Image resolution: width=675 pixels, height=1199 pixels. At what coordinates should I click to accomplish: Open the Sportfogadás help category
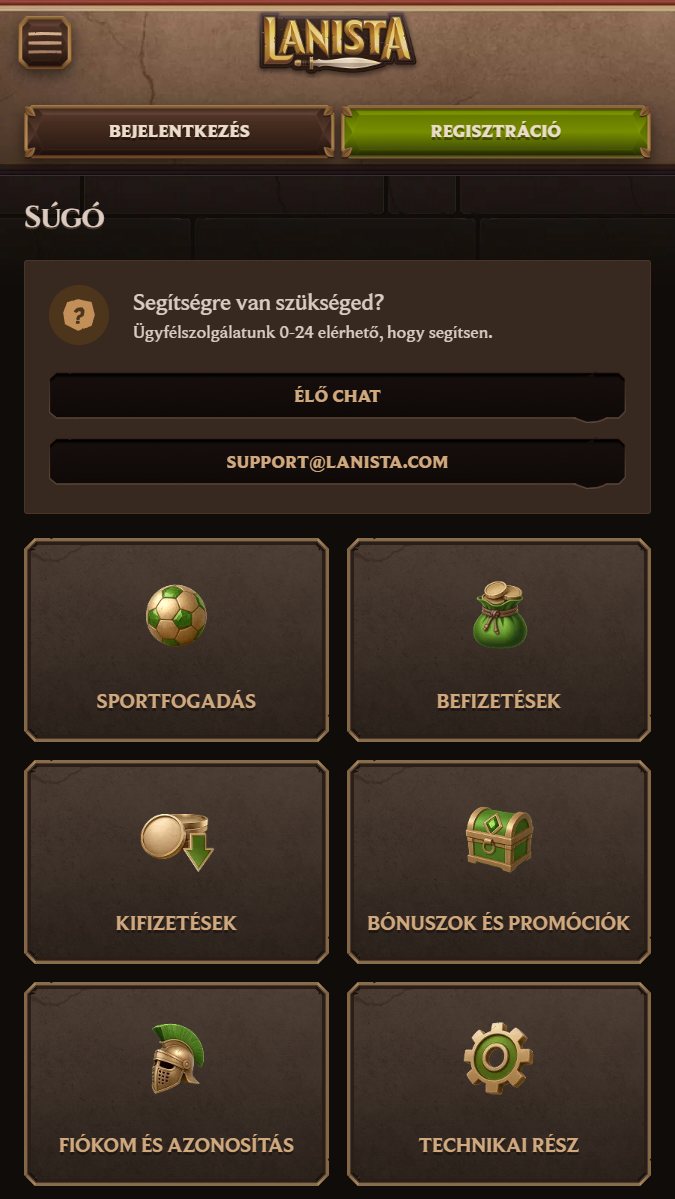click(x=176, y=640)
